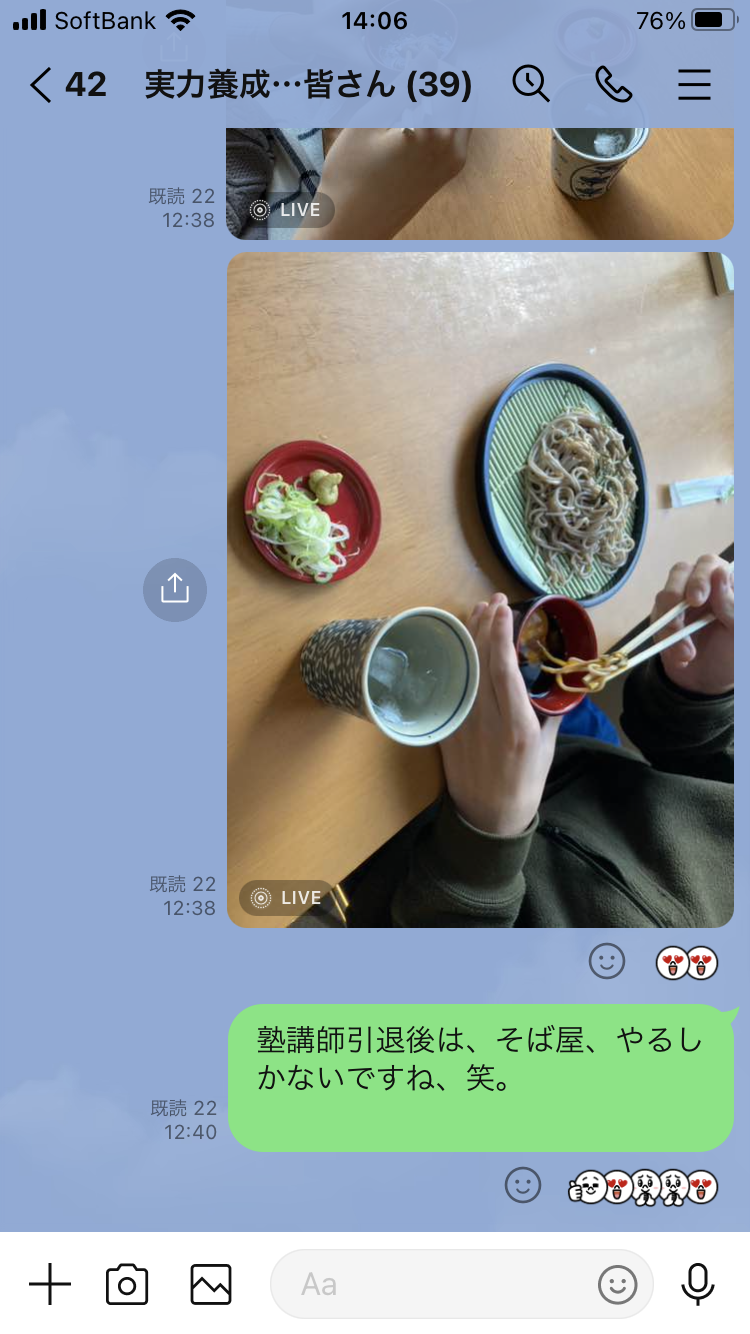Viewport: 750px width, 1334px height.
Task: Record a voice message with the microphone
Action: (697, 1284)
